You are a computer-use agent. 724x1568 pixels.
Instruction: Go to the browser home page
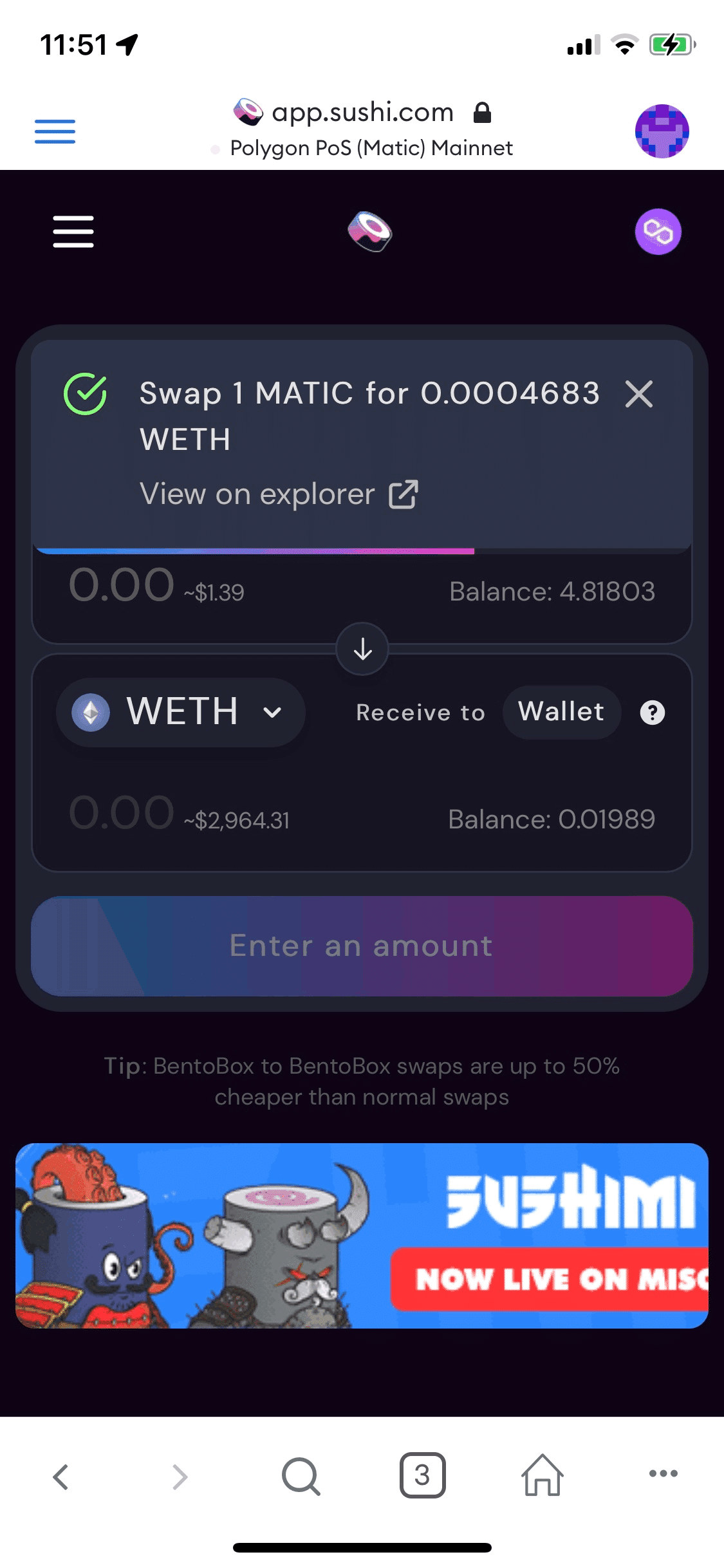tap(543, 1475)
